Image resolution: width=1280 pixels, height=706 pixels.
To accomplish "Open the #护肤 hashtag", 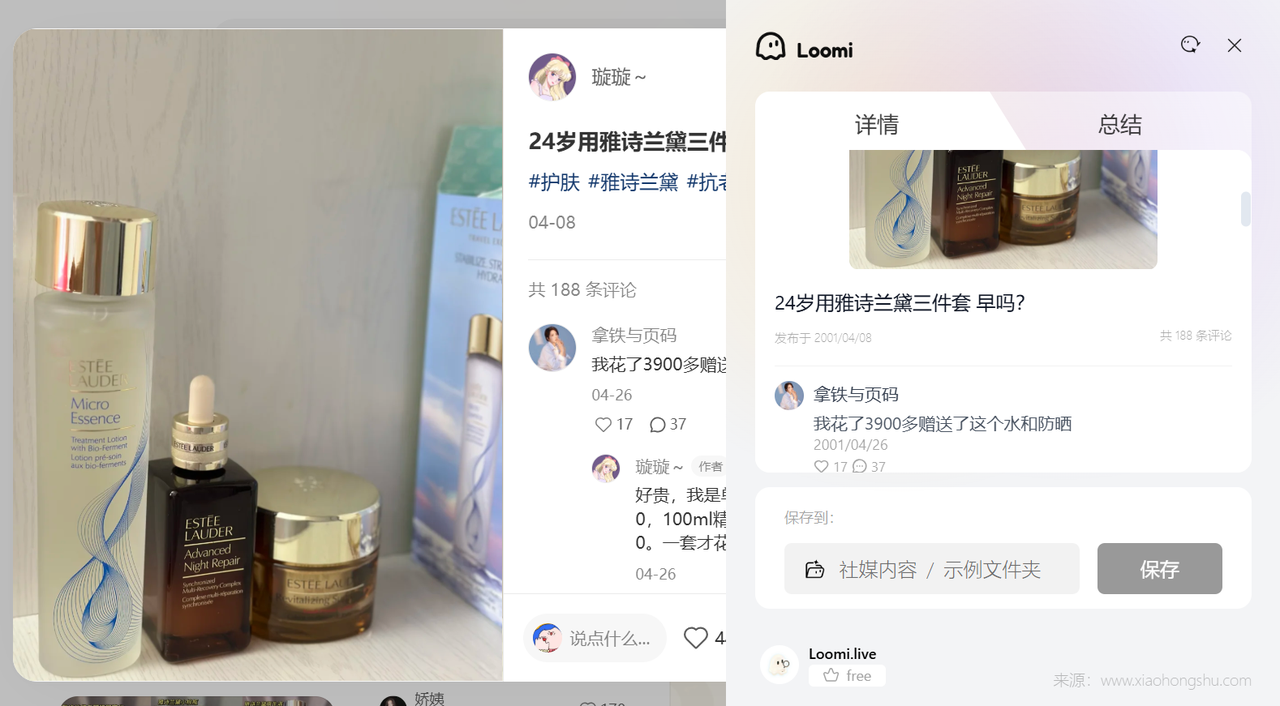I will tap(554, 182).
